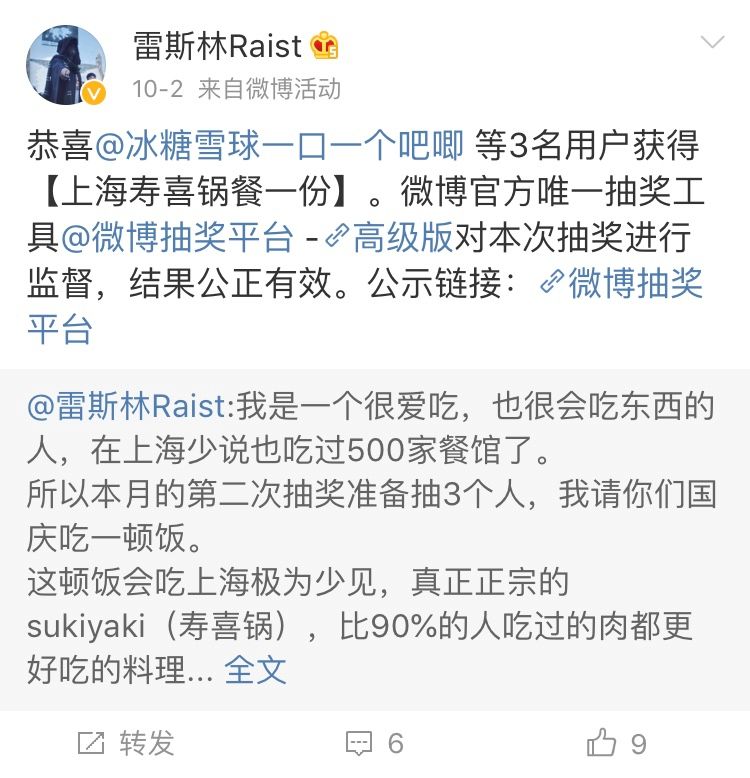Open the @微博抽奖平台 mention

point(177,238)
